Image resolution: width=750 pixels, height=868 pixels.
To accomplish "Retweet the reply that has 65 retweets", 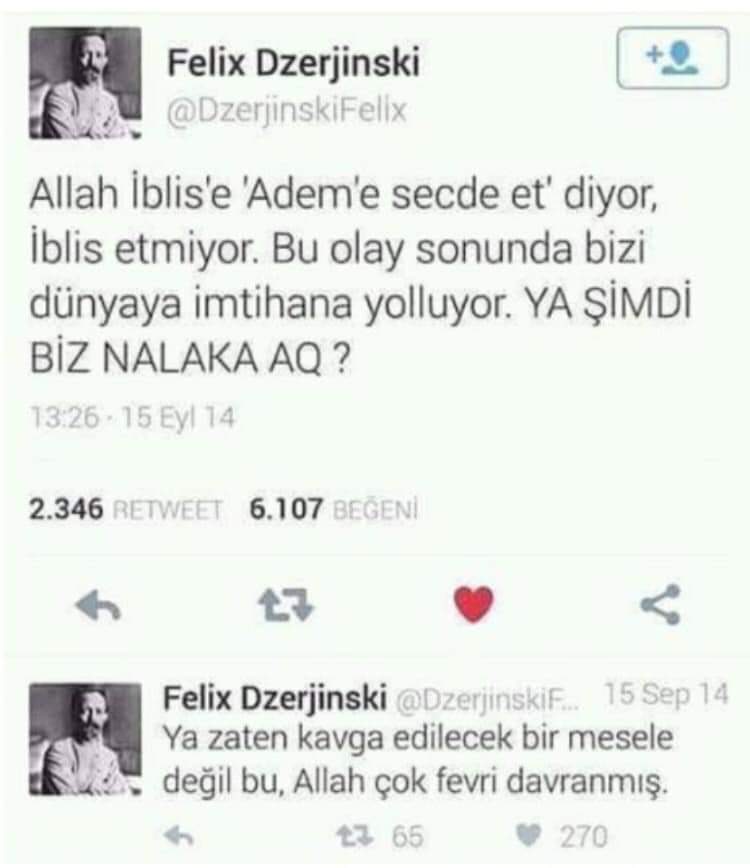I will [x=359, y=834].
